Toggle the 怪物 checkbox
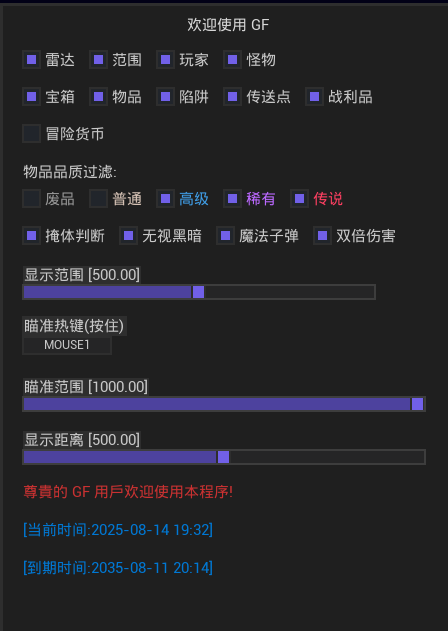 pyautogui.click(x=232, y=60)
